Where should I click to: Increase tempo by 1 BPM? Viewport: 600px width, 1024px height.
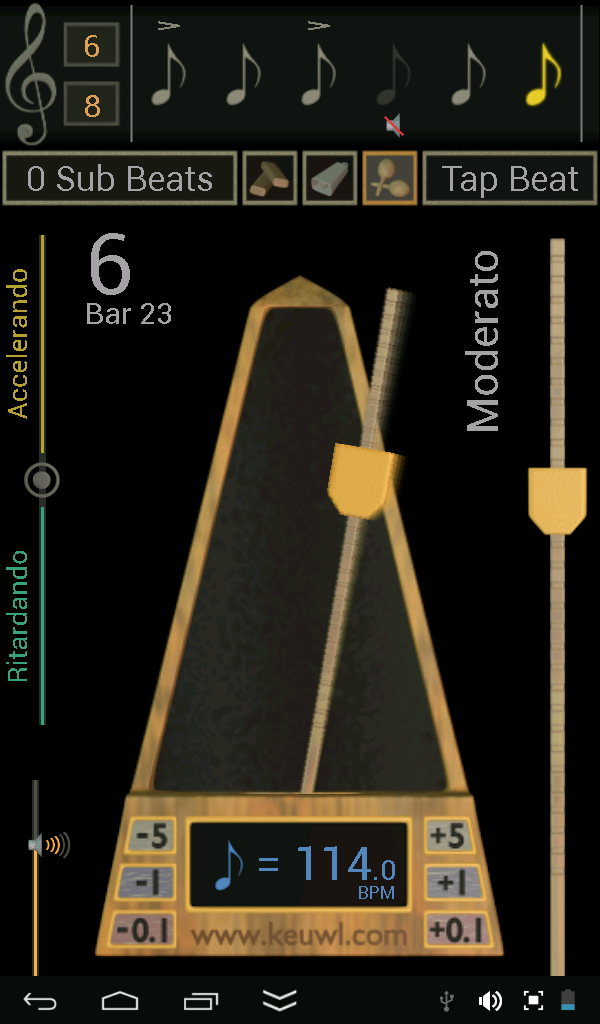(451, 883)
